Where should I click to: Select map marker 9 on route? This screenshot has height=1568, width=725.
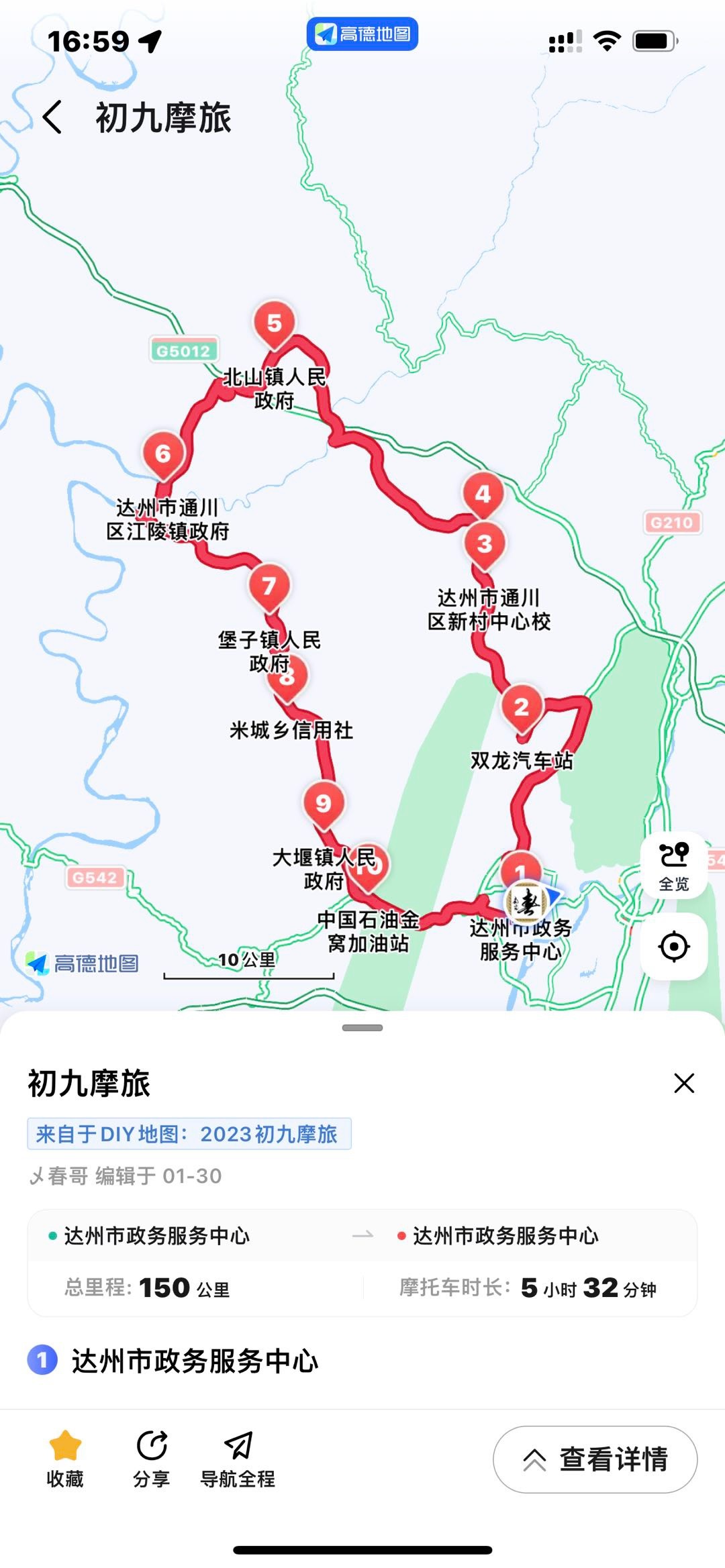click(324, 803)
